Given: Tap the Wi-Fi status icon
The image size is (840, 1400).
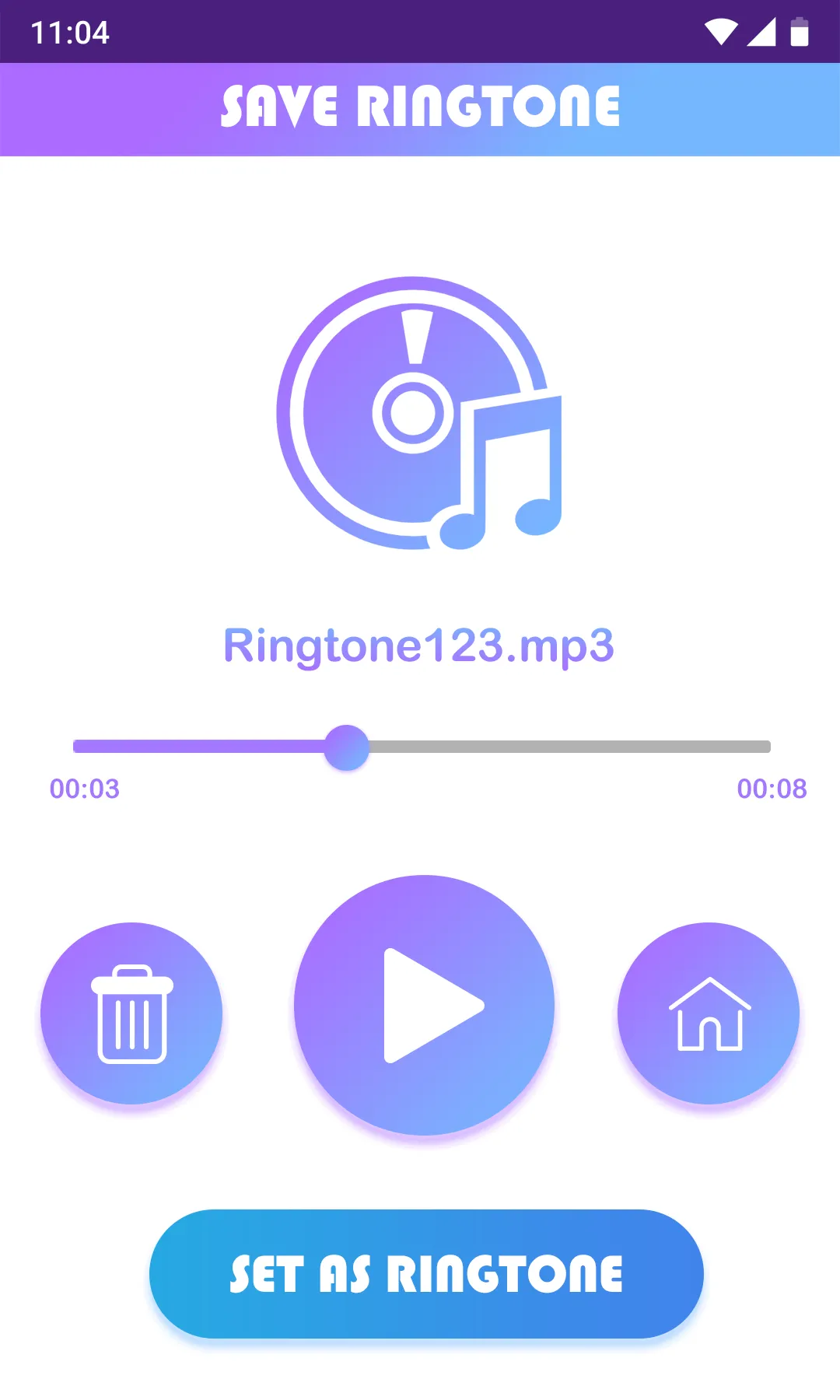Looking at the screenshot, I should coord(720,31).
